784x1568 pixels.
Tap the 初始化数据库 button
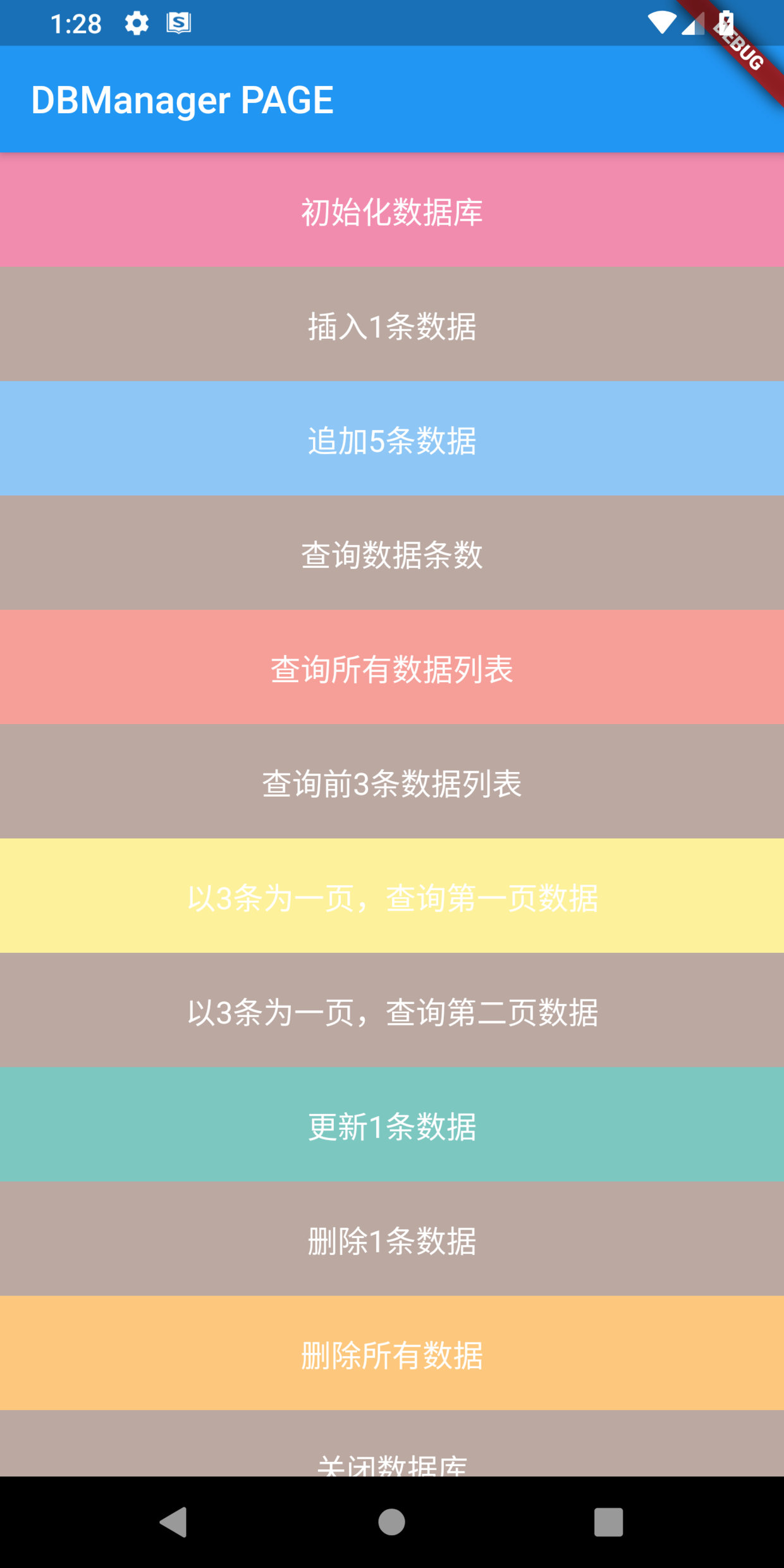[392, 211]
